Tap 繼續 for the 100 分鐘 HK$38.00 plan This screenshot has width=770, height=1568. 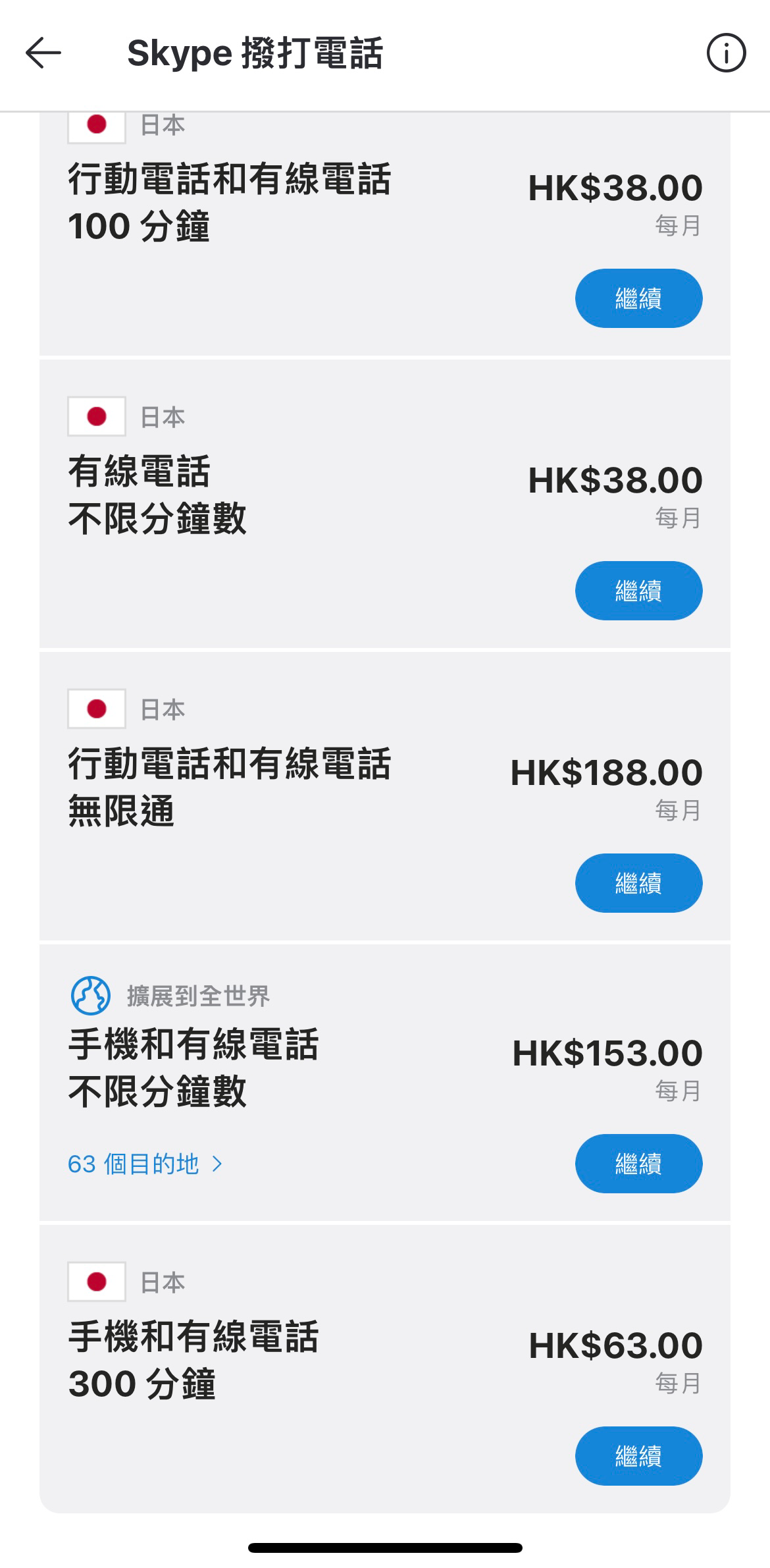(x=638, y=298)
